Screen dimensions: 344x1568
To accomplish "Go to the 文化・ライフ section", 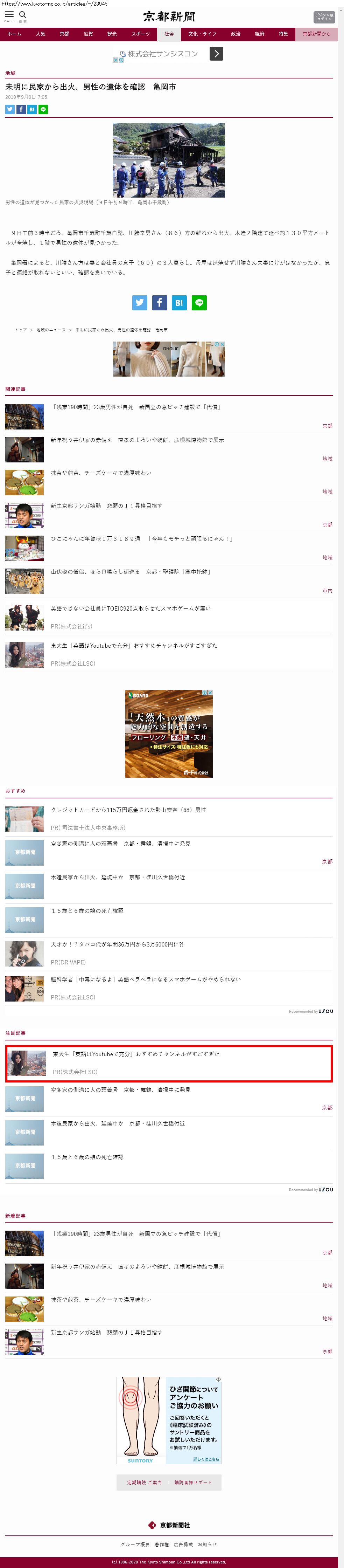I will 202,34.
